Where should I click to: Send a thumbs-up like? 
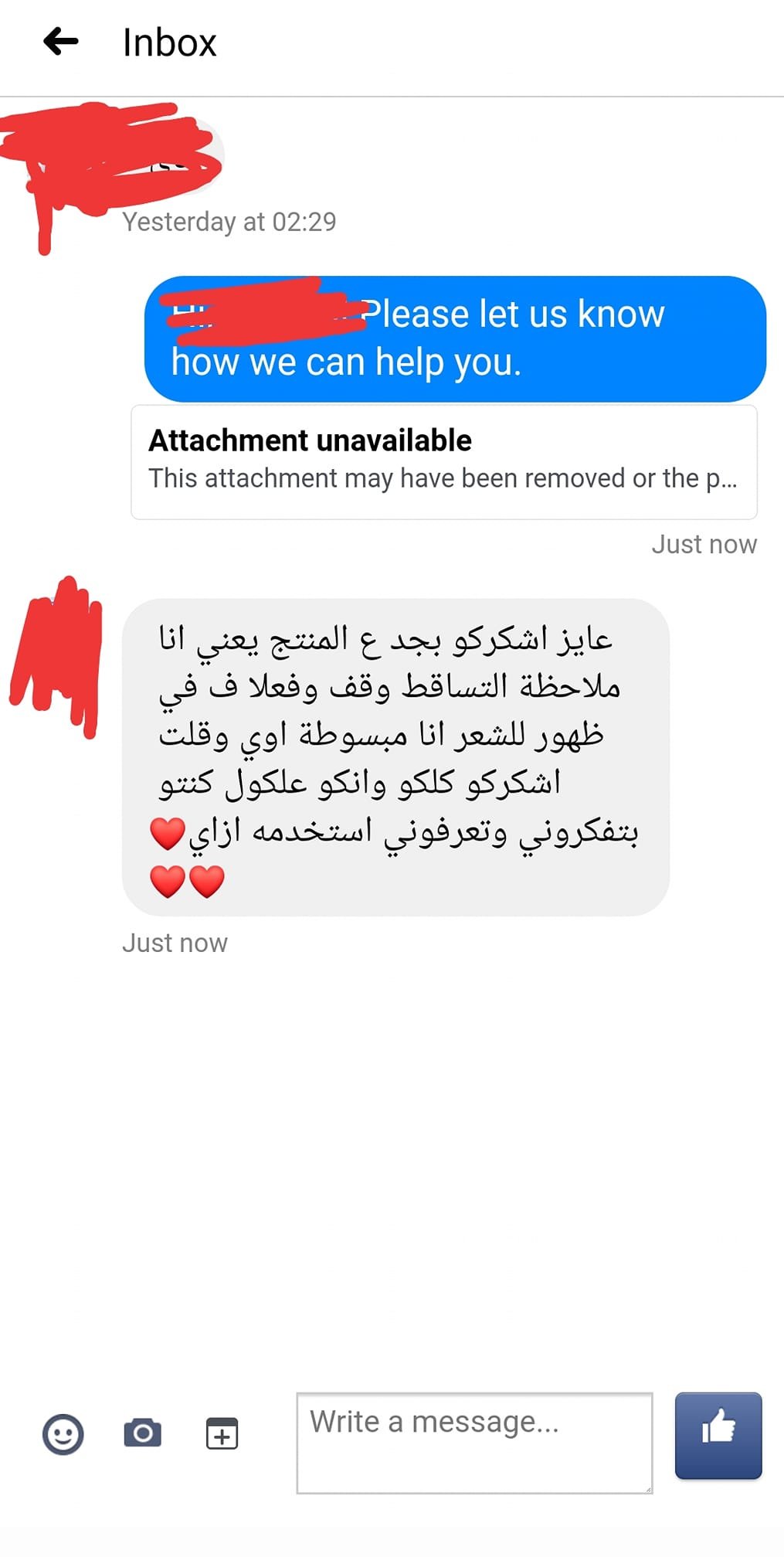click(718, 1436)
